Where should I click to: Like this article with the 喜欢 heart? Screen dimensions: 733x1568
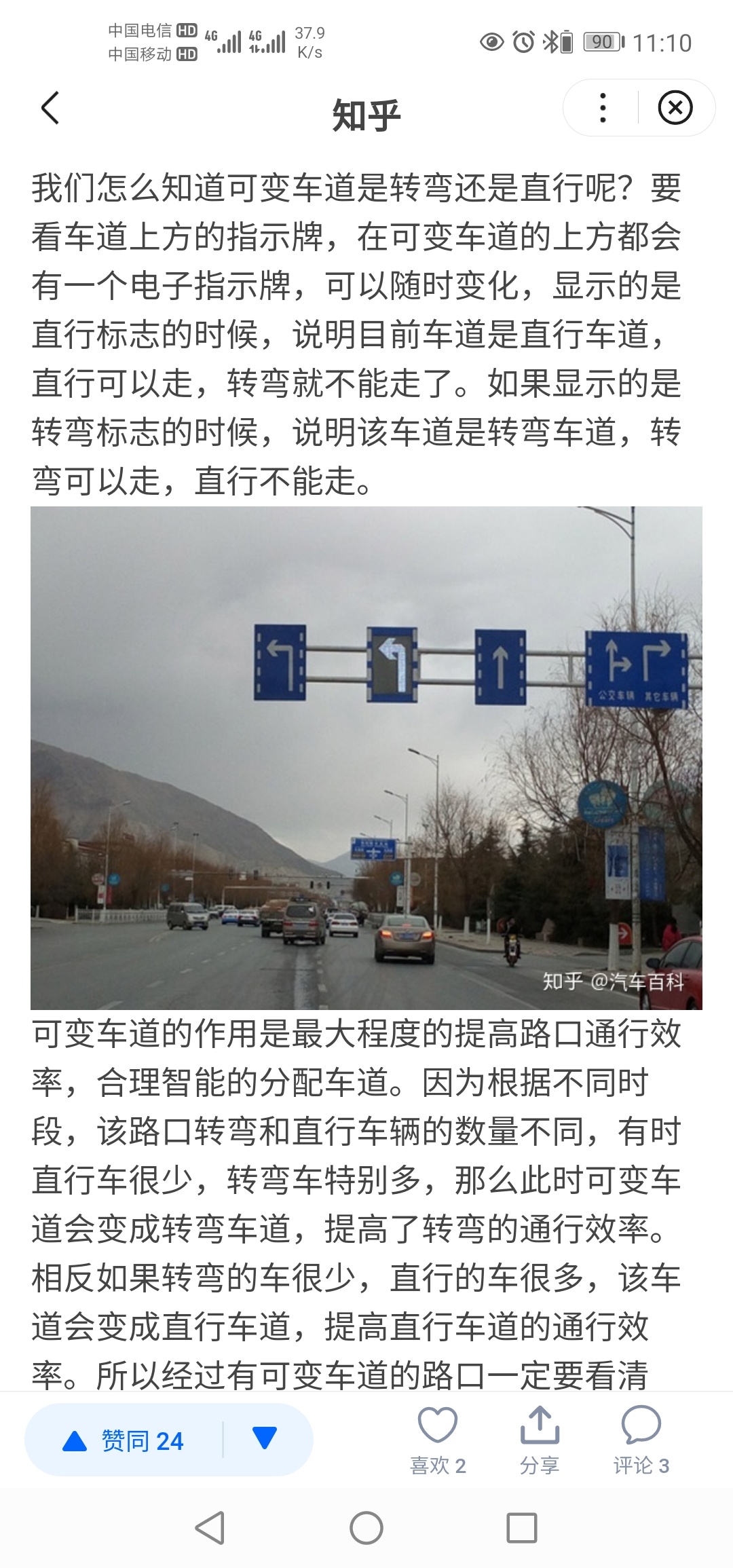pyautogui.click(x=438, y=1439)
